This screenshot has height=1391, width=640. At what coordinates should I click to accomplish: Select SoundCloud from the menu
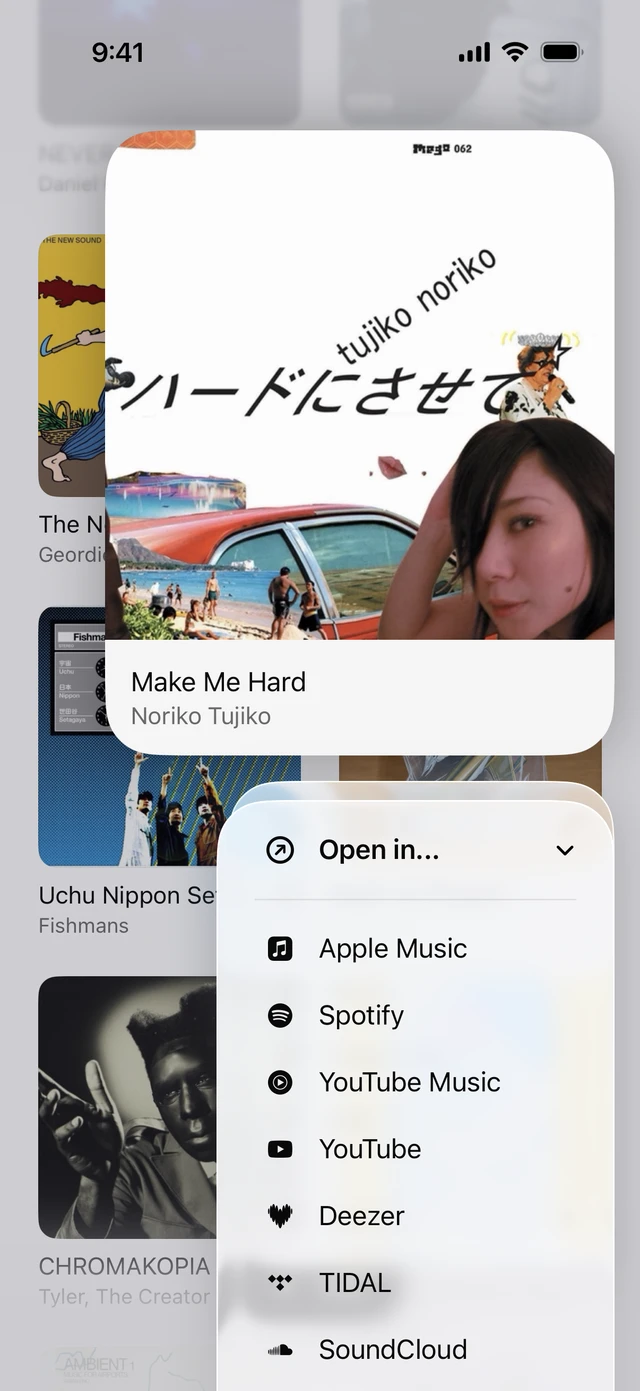point(420,1351)
